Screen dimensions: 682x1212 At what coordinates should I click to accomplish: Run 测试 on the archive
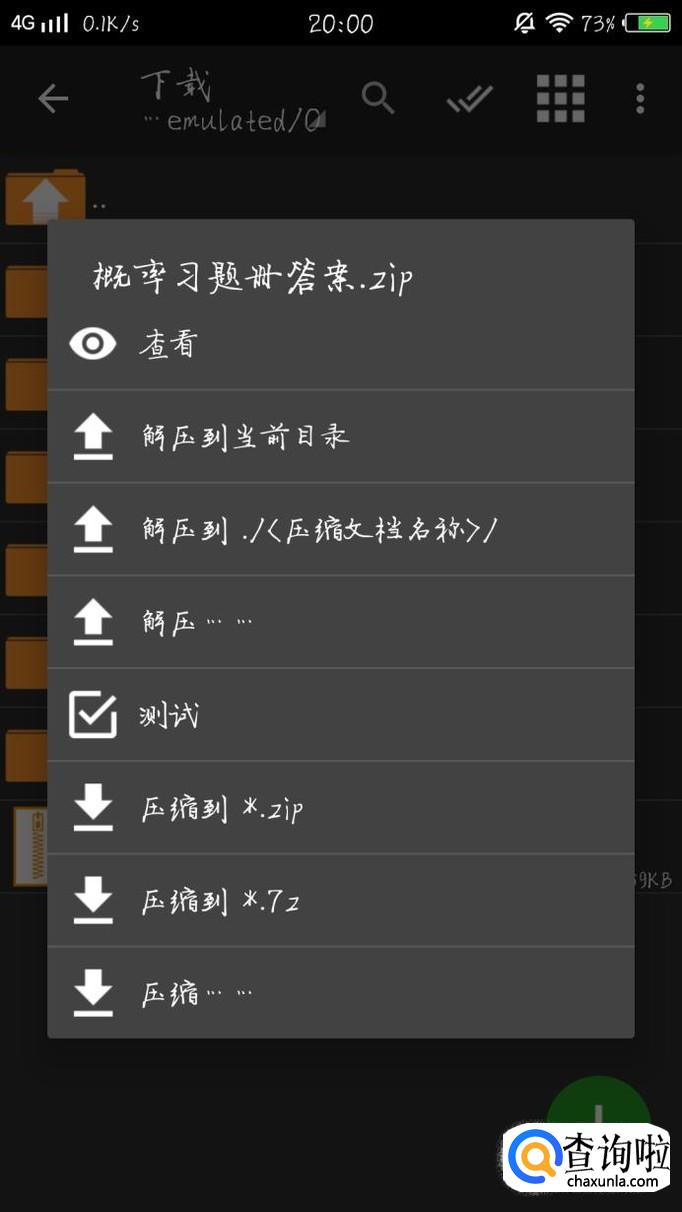tap(340, 715)
